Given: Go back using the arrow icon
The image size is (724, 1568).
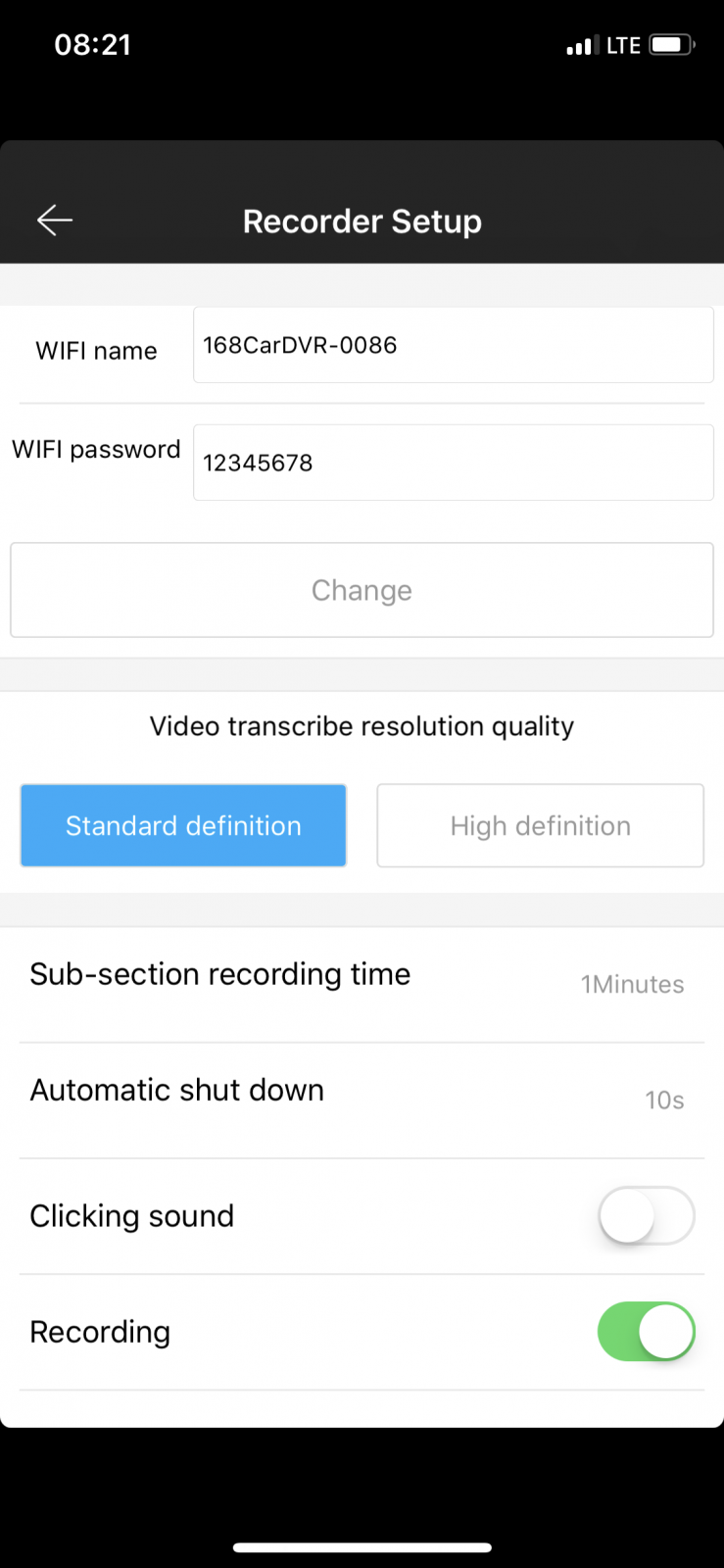Looking at the screenshot, I should tap(55, 220).
